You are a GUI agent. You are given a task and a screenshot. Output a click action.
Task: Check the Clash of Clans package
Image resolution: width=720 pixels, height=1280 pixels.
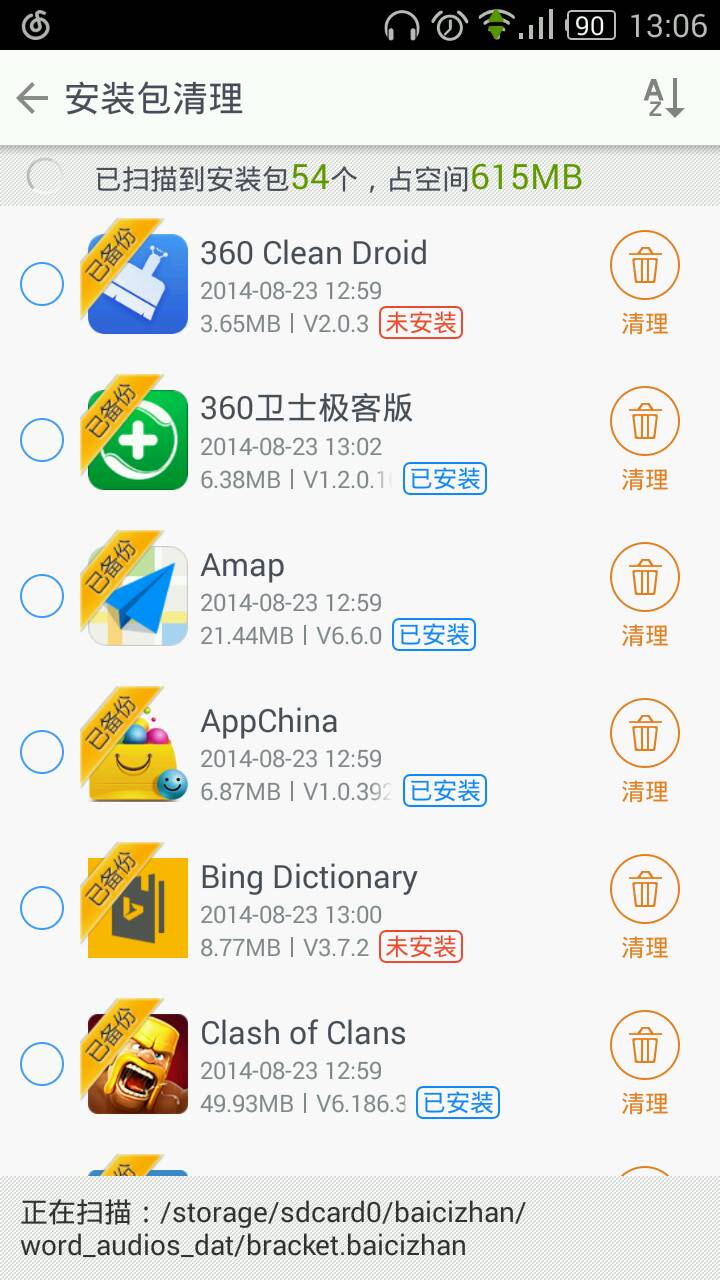pyautogui.click(x=42, y=1064)
